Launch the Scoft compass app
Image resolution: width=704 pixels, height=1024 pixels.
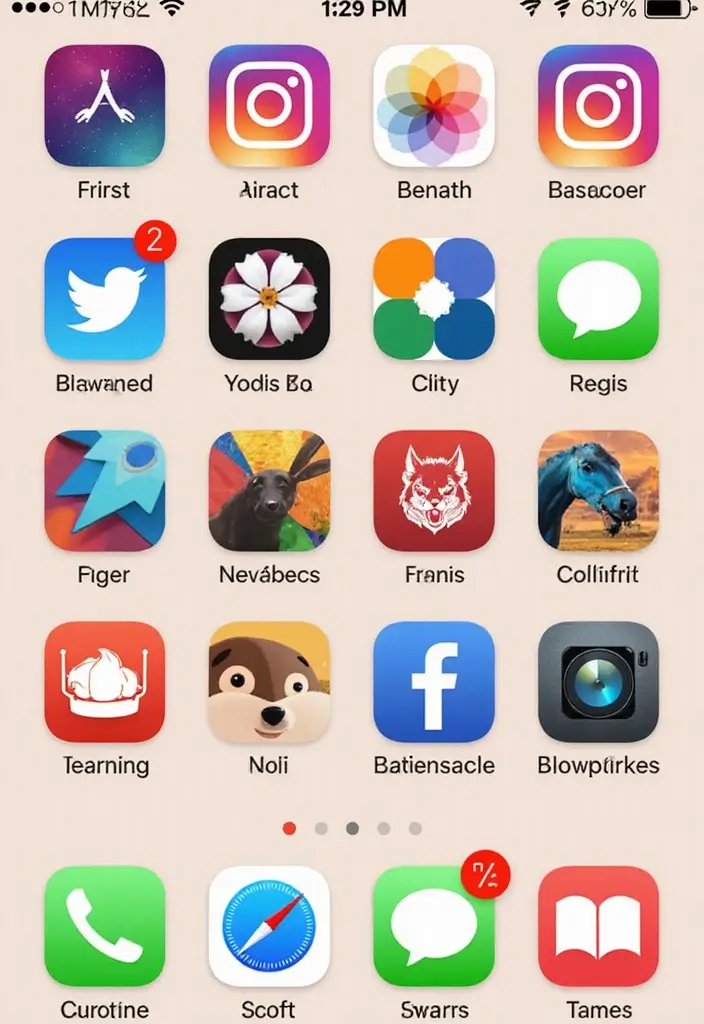coord(269,926)
